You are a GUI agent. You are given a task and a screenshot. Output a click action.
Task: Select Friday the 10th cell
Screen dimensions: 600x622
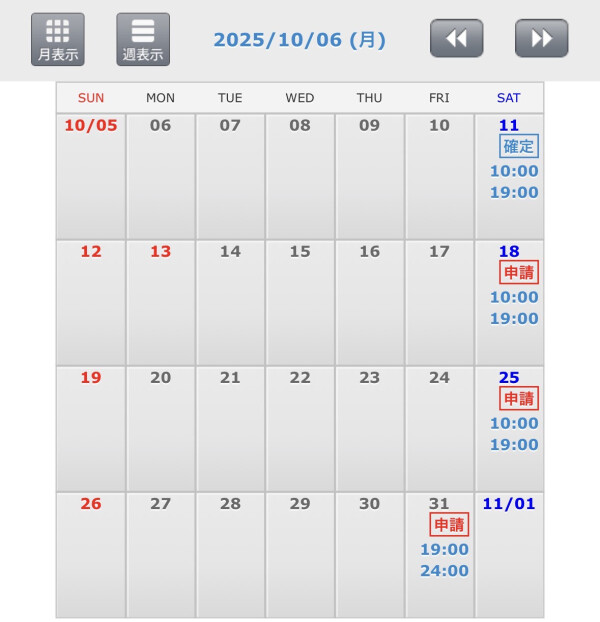440,176
